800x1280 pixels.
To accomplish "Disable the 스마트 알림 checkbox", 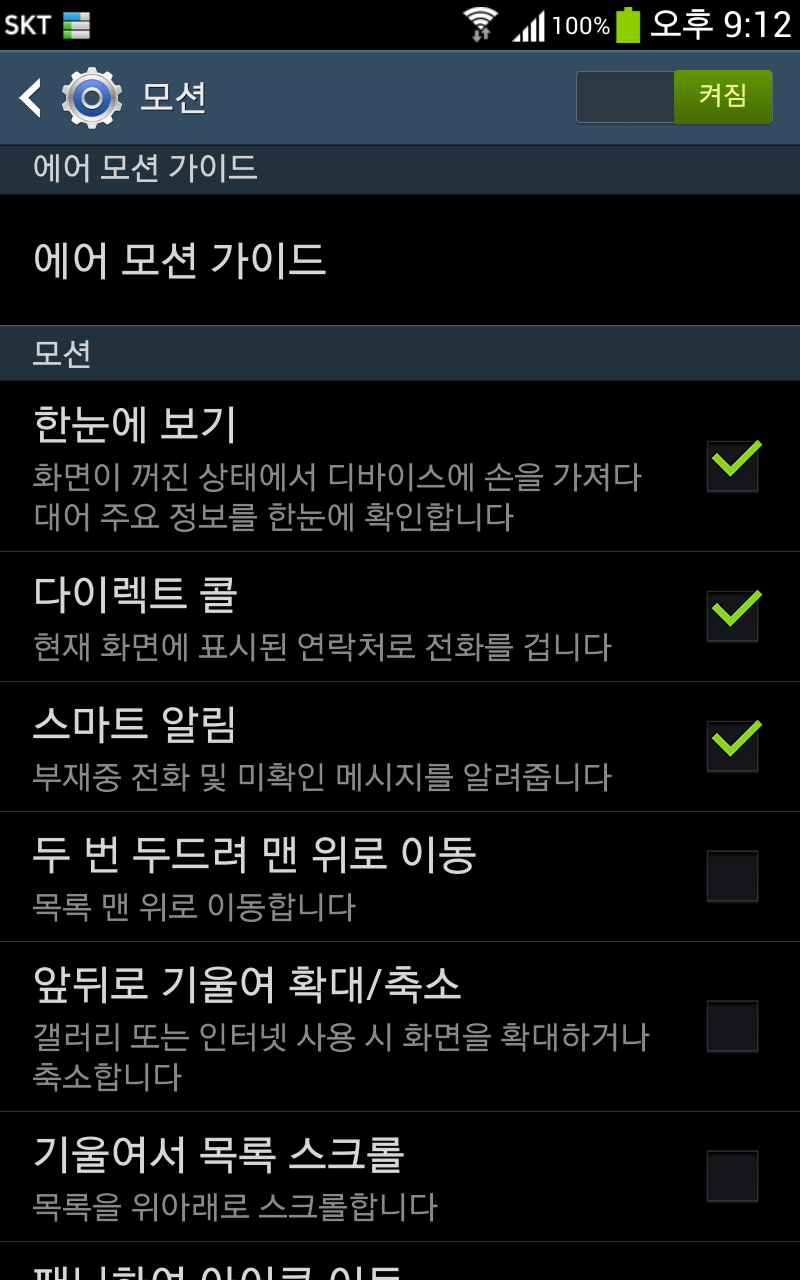I will [732, 746].
